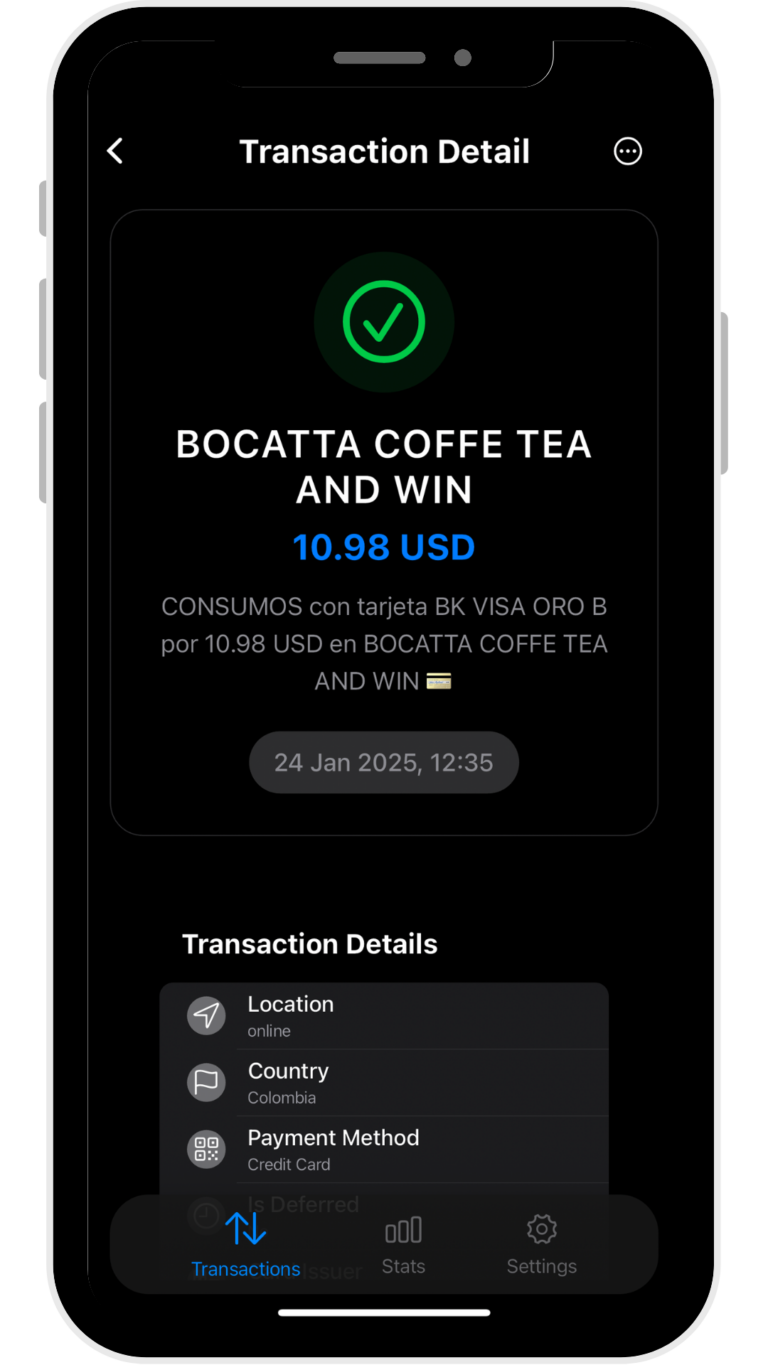Switch to the Transactions tab
This screenshot has height=1365, width=768.
click(x=246, y=1244)
